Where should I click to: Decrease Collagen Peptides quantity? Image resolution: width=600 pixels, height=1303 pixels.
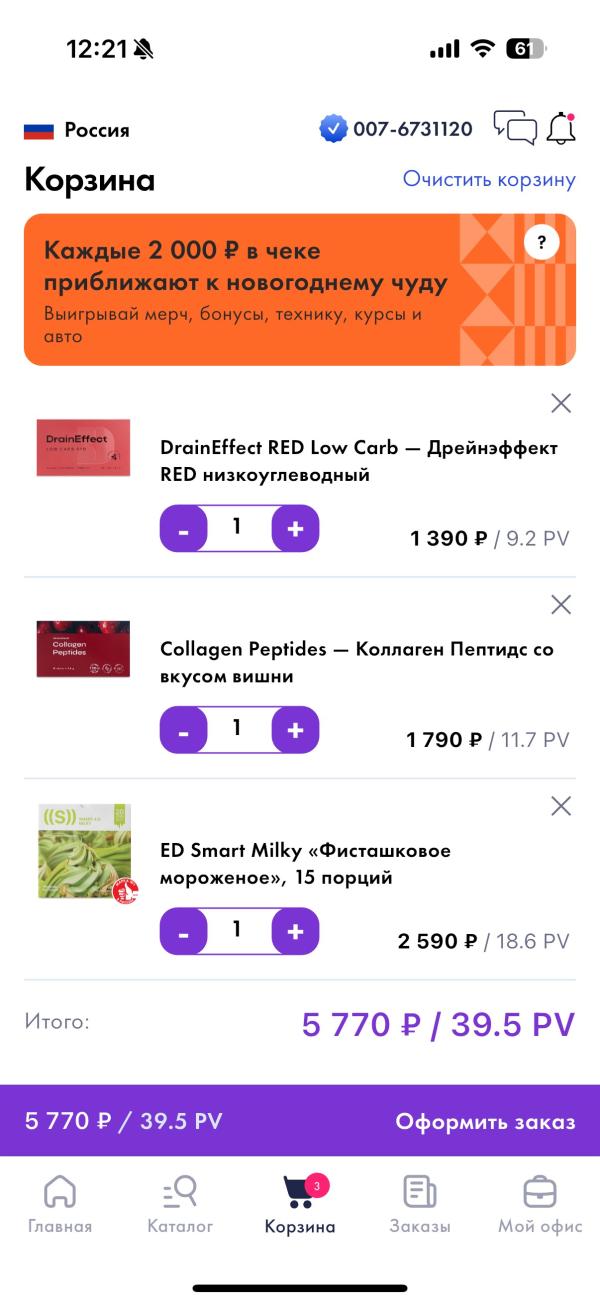184,730
